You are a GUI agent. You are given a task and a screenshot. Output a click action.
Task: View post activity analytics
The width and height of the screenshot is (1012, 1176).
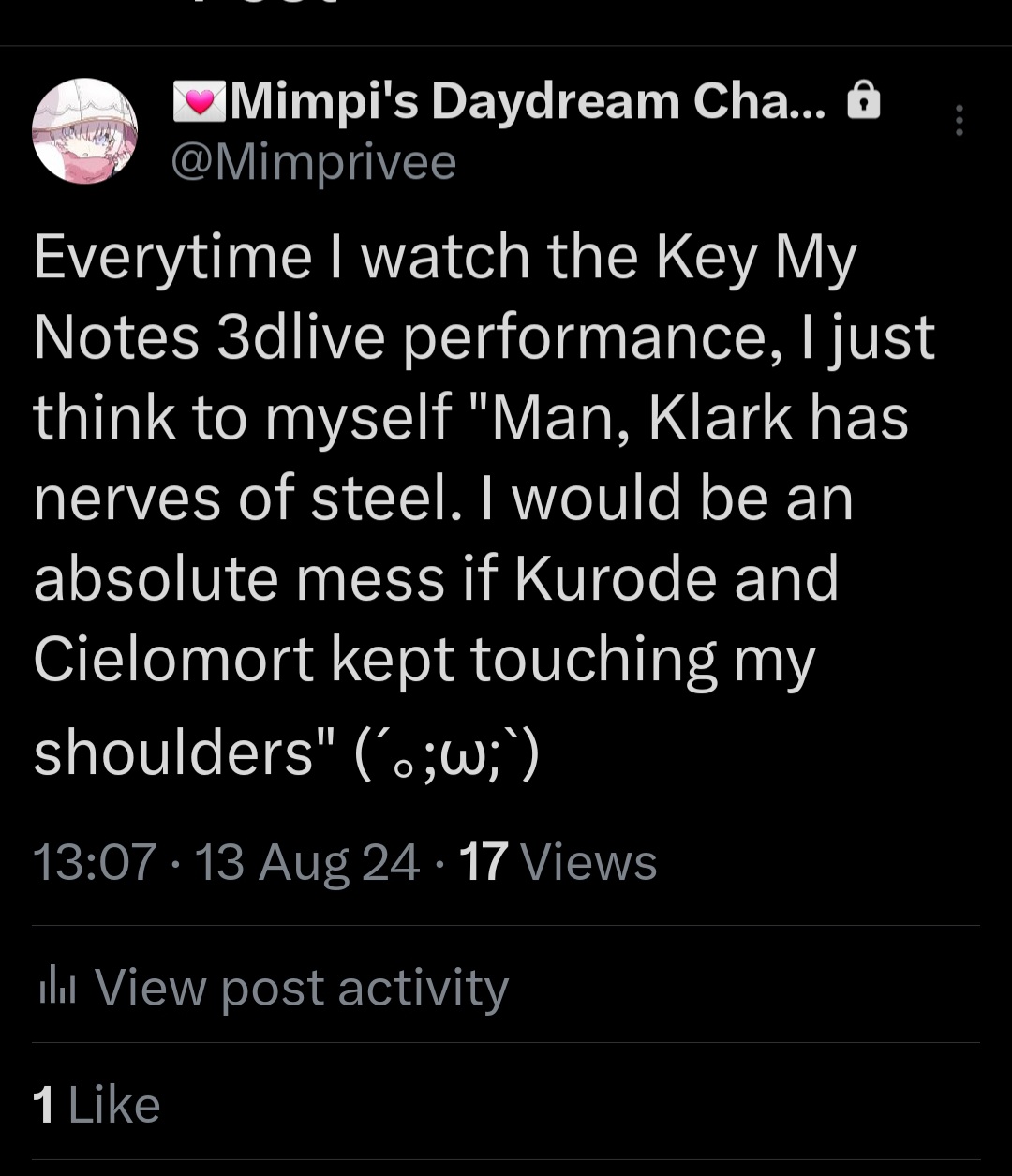click(x=272, y=988)
